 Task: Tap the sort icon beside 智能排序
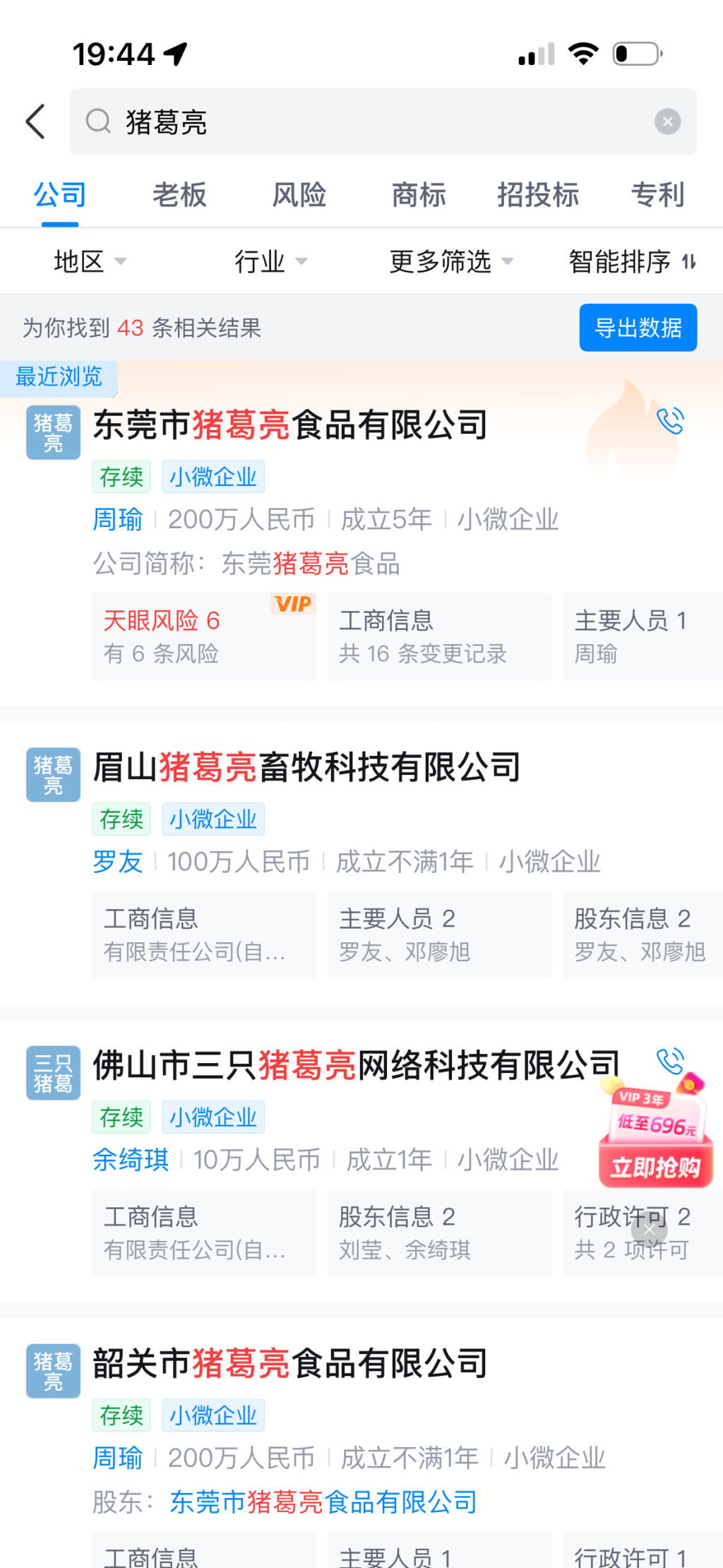691,261
